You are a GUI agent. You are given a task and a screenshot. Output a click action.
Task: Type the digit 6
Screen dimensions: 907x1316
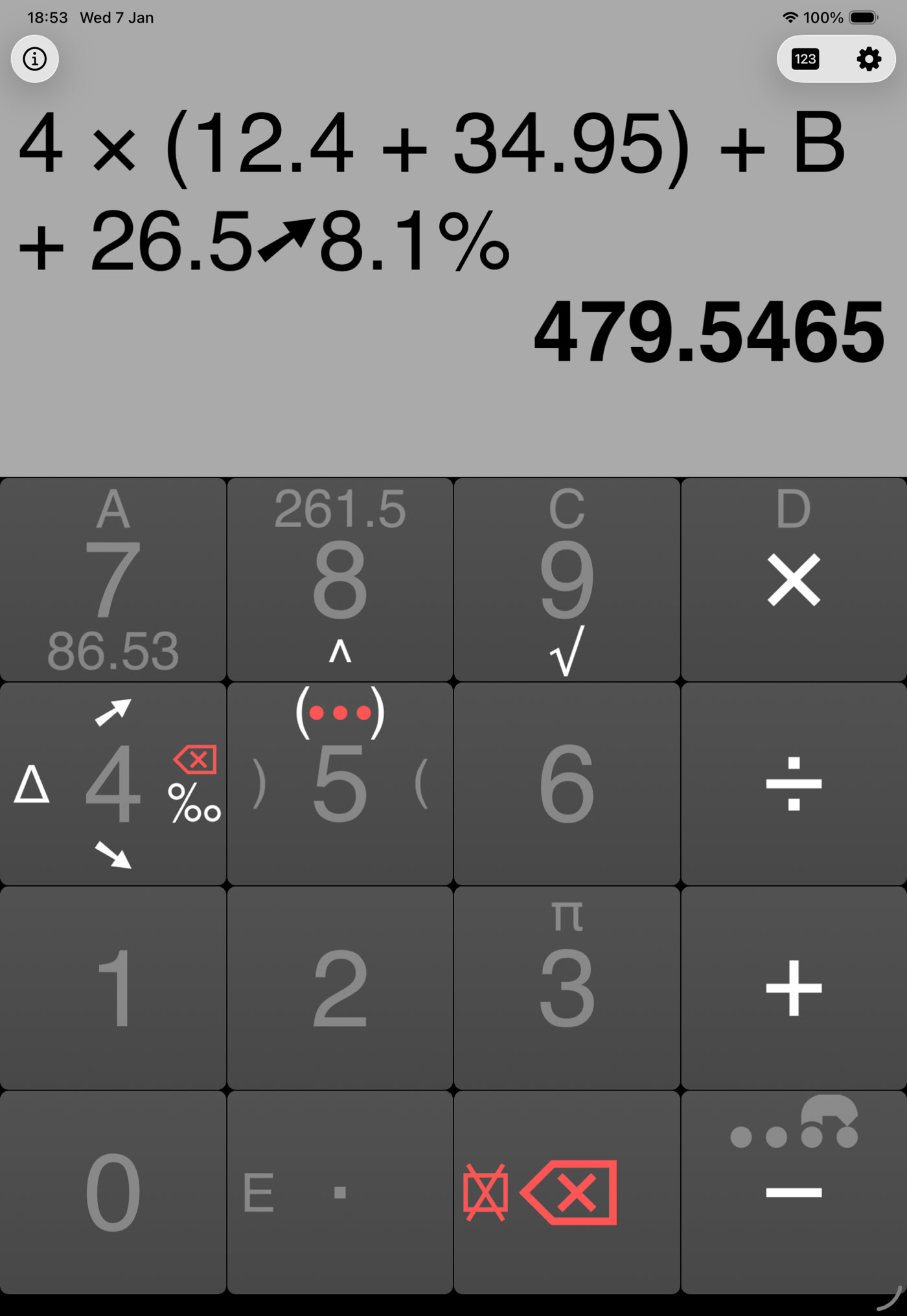pyautogui.click(x=567, y=784)
